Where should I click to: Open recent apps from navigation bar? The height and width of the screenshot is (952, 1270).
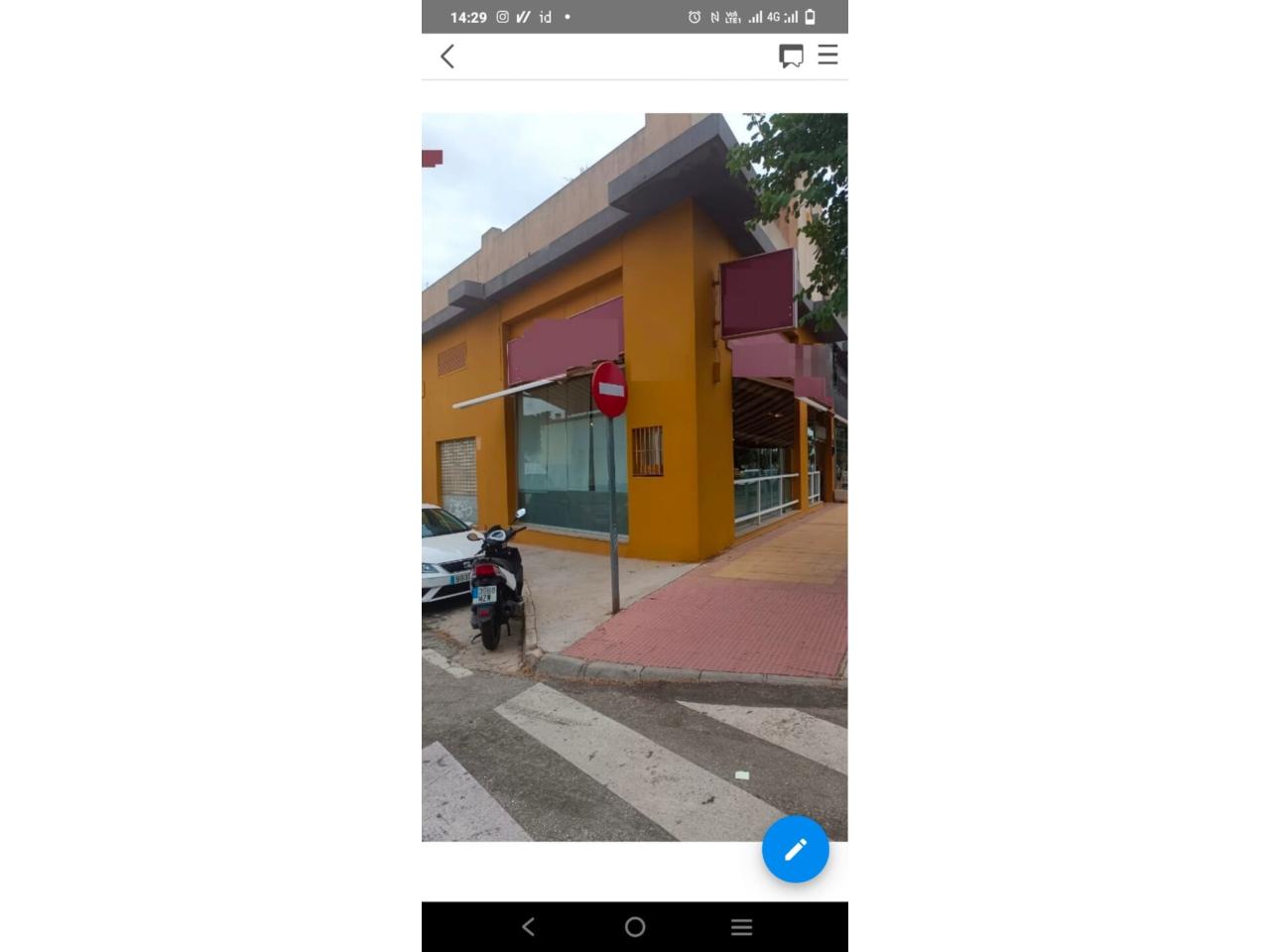click(x=741, y=927)
